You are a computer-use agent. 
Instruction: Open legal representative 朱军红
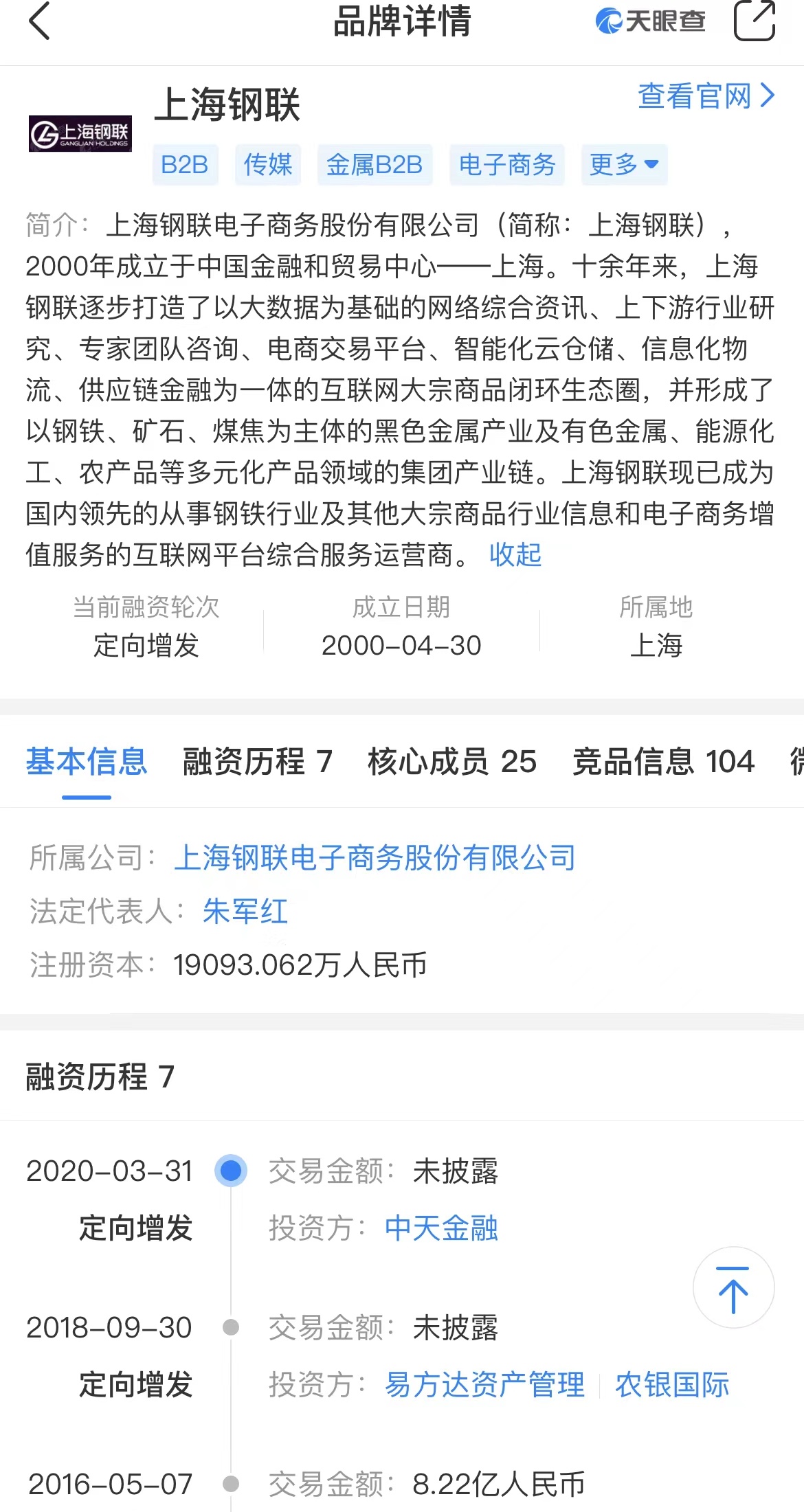coord(245,912)
